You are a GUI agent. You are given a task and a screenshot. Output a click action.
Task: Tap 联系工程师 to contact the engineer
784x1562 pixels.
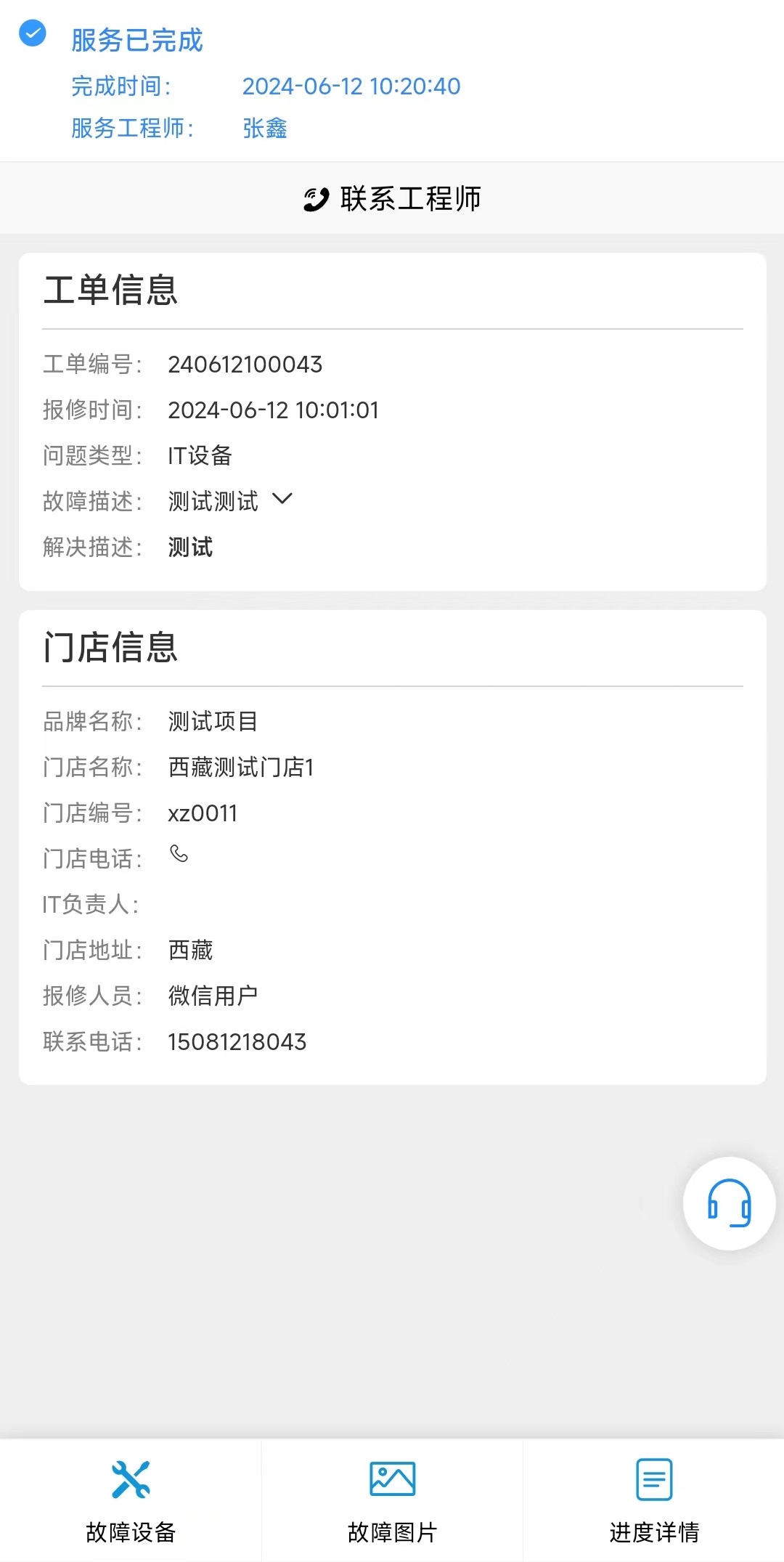392,198
